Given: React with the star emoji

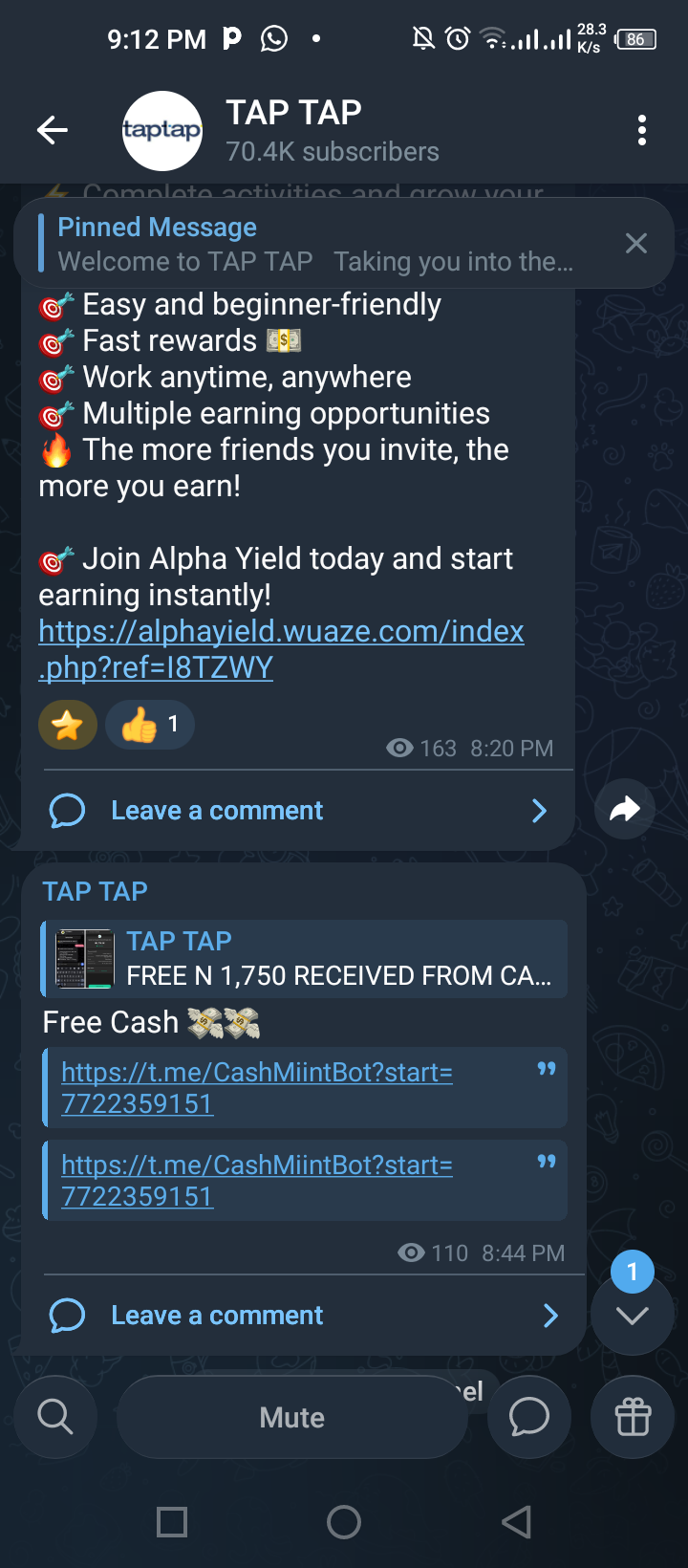Looking at the screenshot, I should pos(68,725).
